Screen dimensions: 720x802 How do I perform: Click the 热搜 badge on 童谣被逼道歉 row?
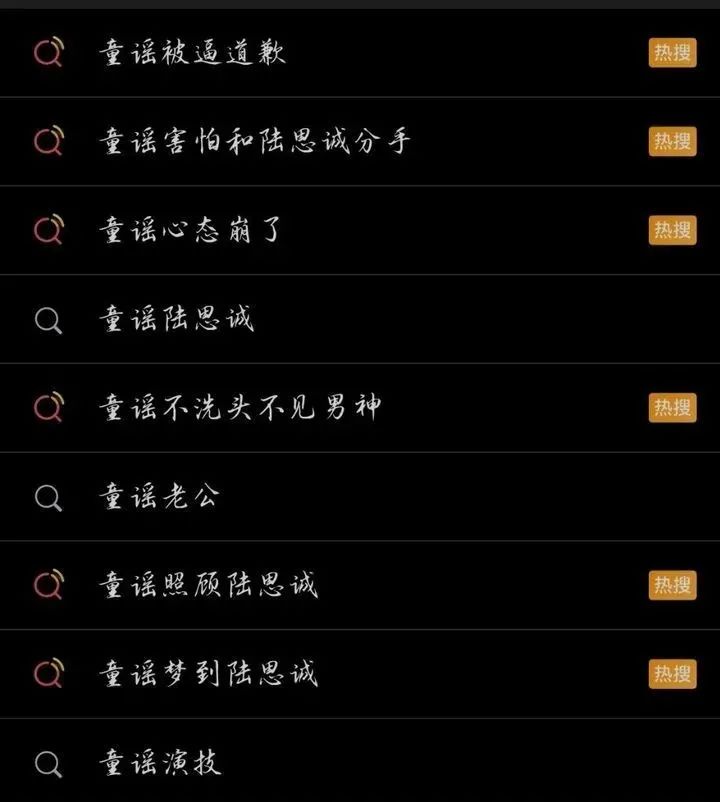tap(673, 51)
